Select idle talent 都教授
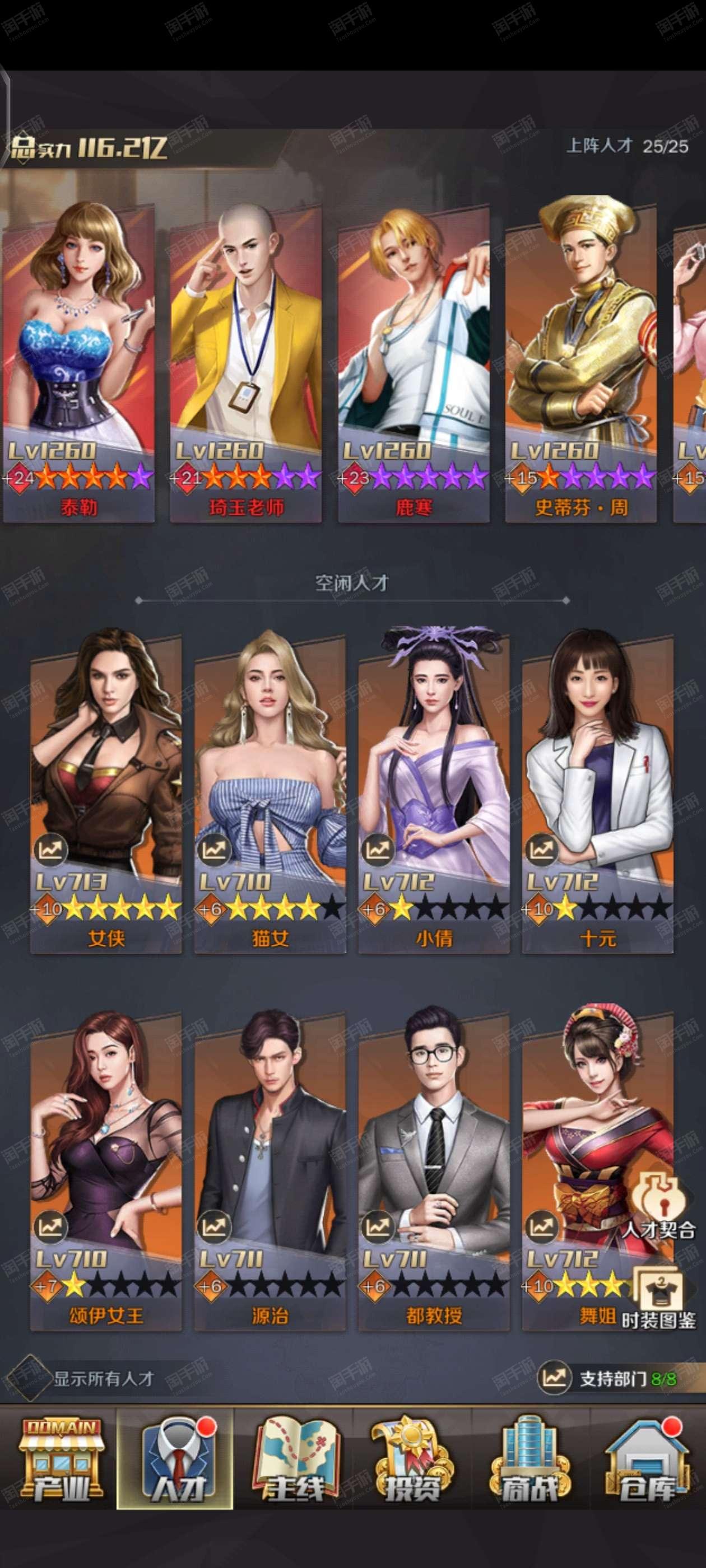 coord(434,1170)
